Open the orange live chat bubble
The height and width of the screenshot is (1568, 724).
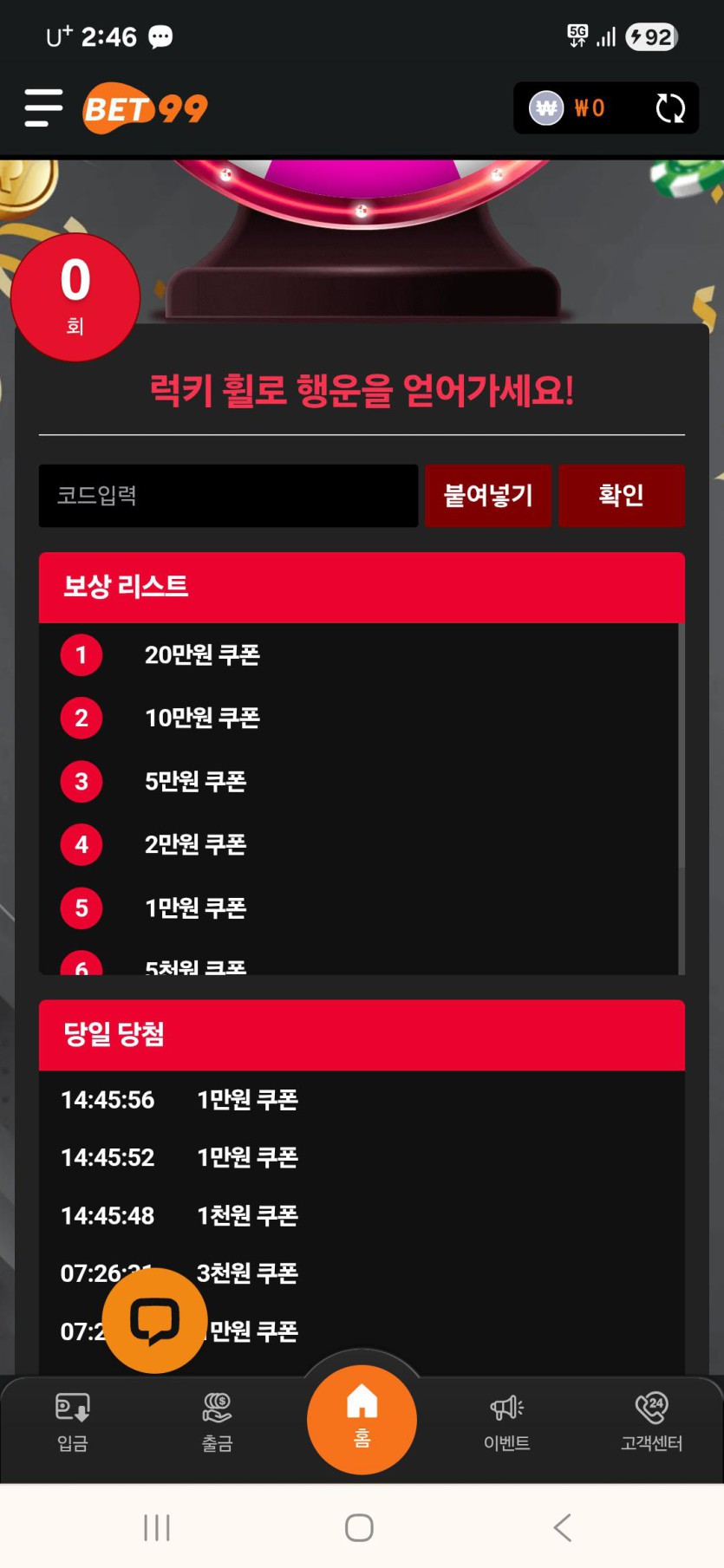tap(154, 1320)
